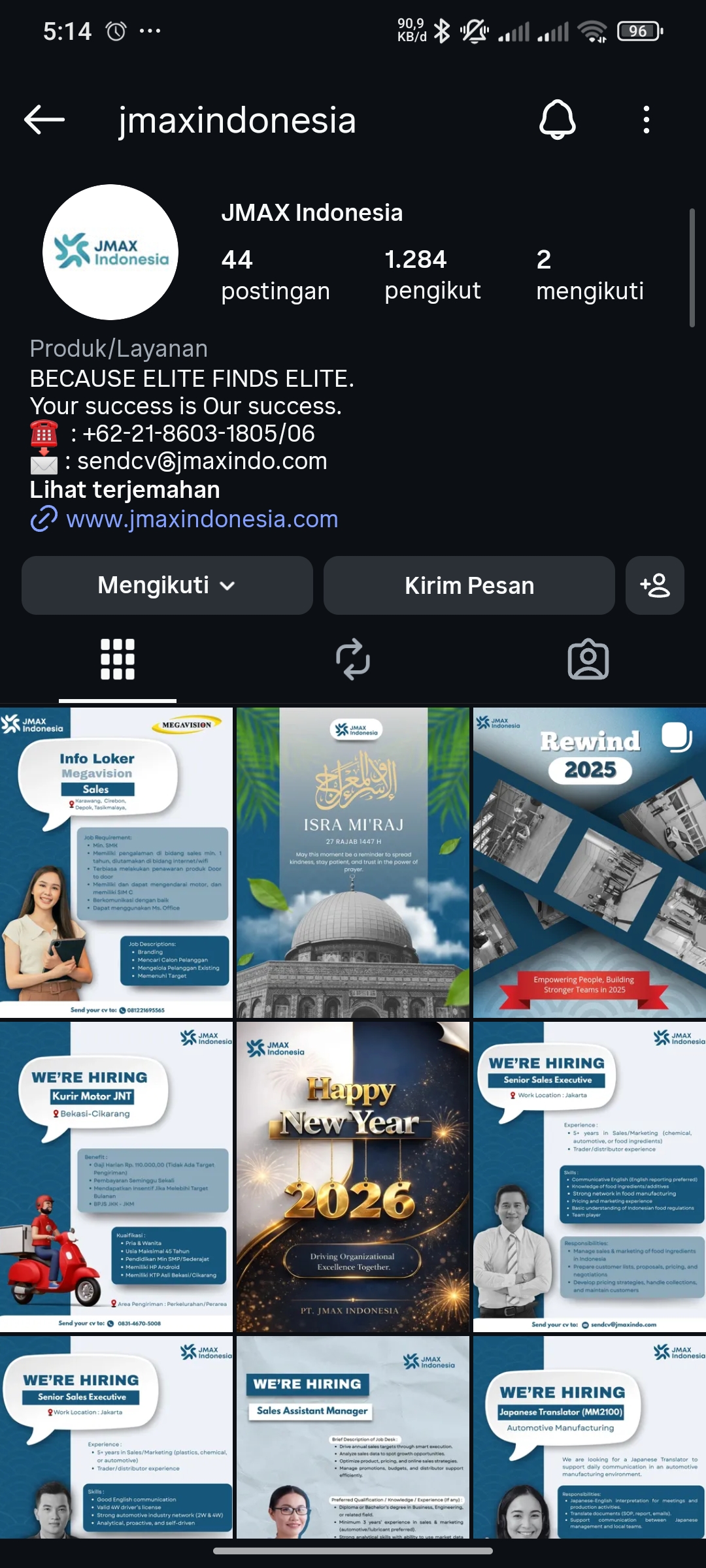Expand the Mengikuti dropdown button
Screen dimensions: 706x1568
click(167, 585)
